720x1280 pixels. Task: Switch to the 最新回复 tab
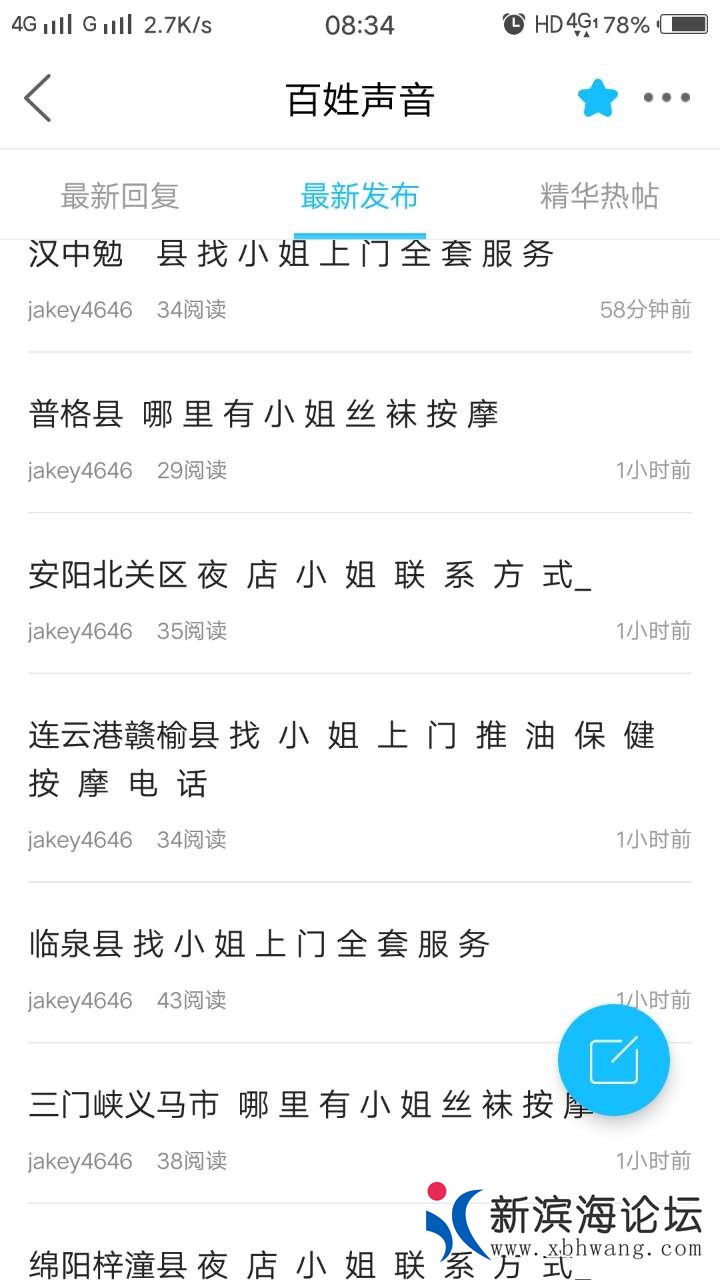[x=120, y=196]
